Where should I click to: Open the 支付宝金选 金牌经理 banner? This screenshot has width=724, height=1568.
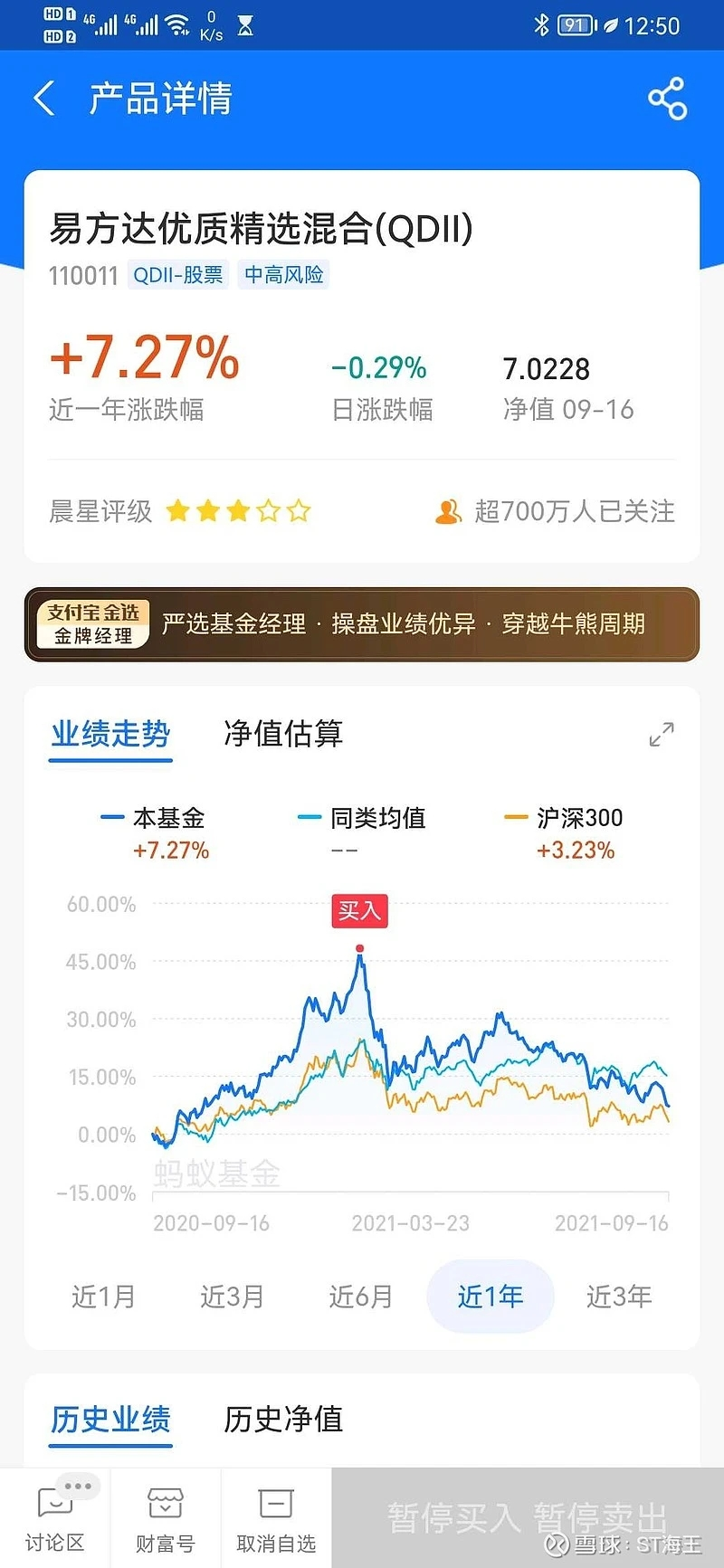362,624
